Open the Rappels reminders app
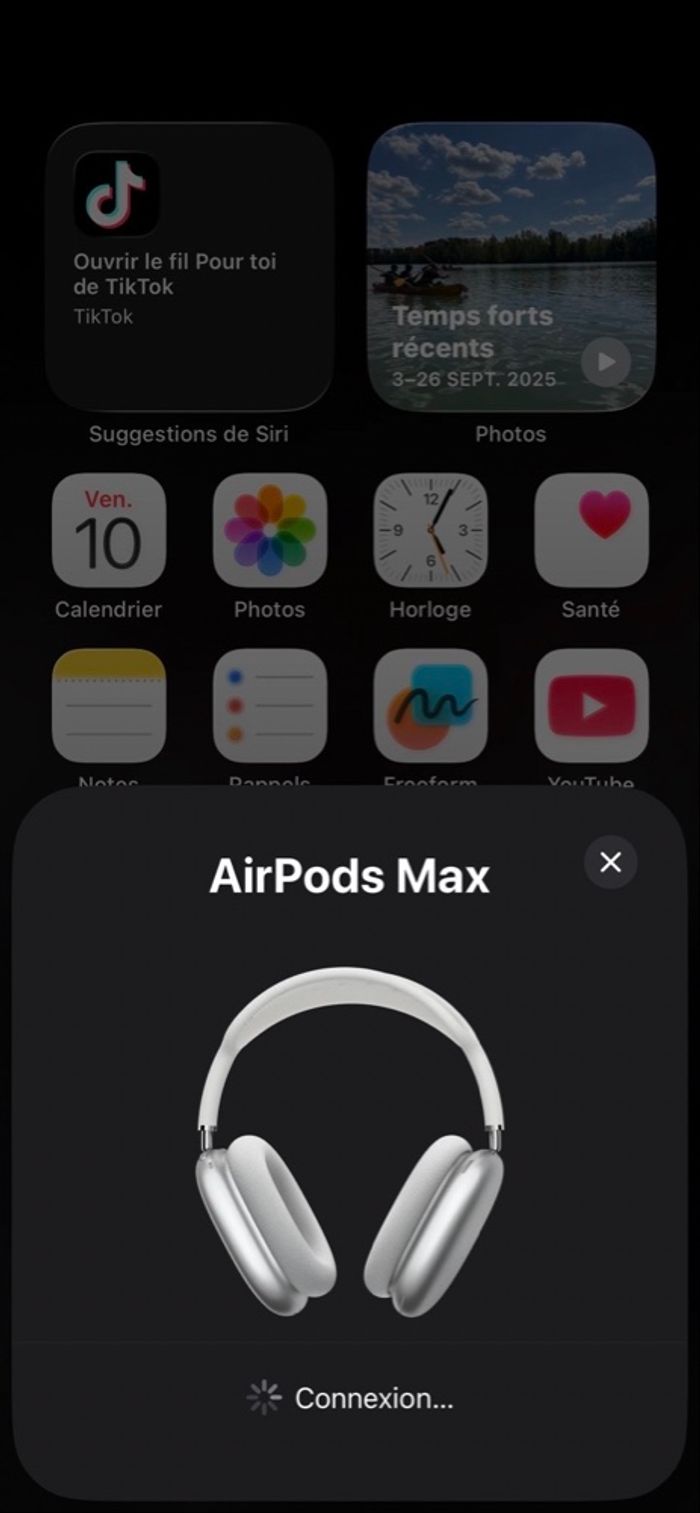The image size is (700, 1513). (269, 706)
